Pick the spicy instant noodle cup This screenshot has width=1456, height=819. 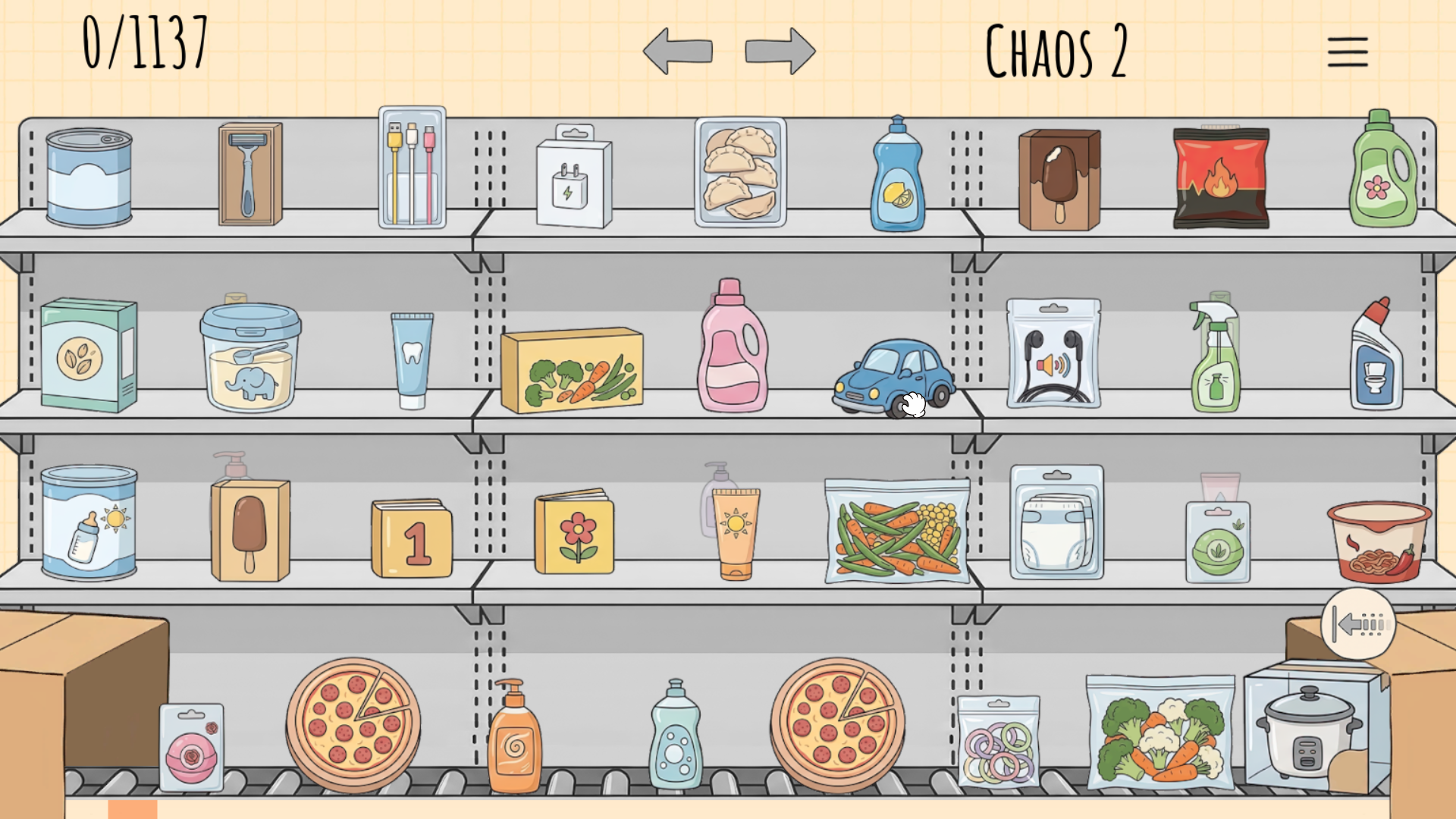tap(1379, 541)
